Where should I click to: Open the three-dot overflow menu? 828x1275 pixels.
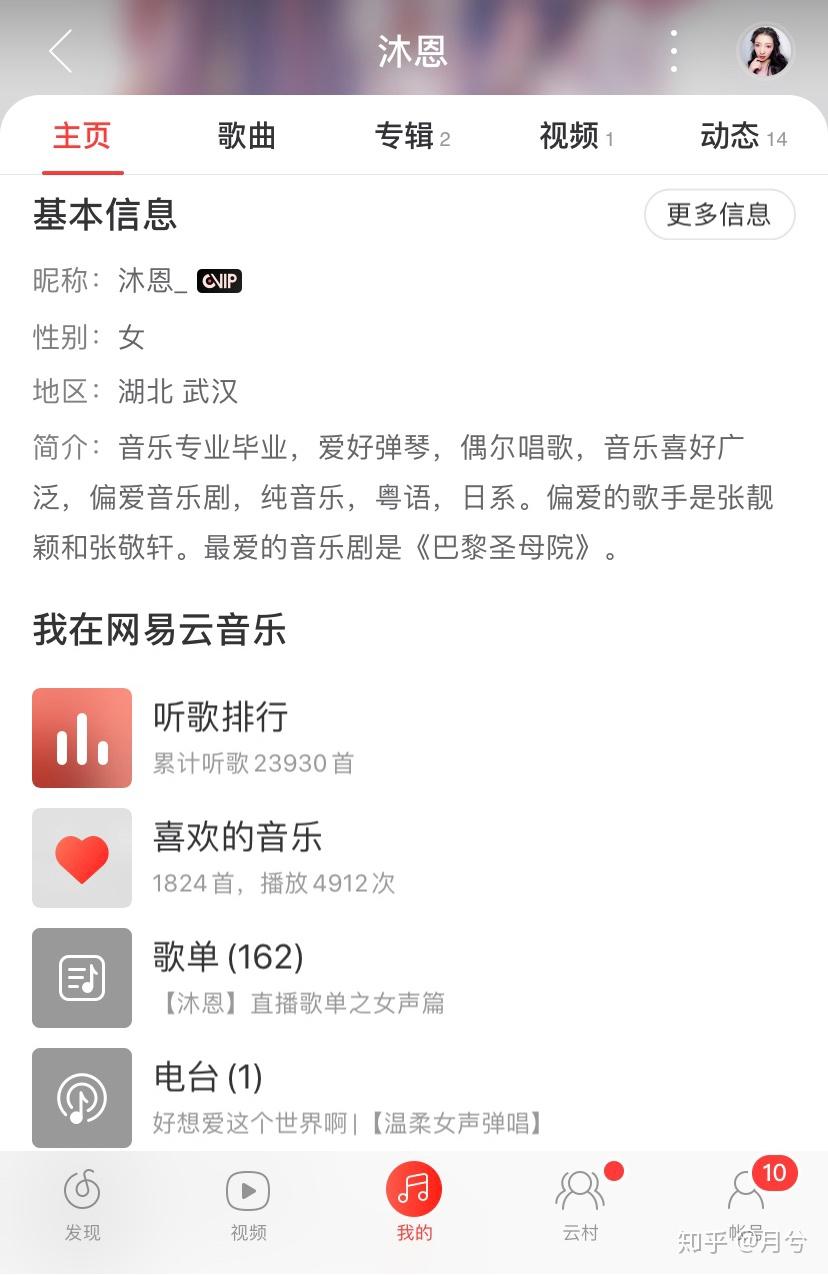674,50
